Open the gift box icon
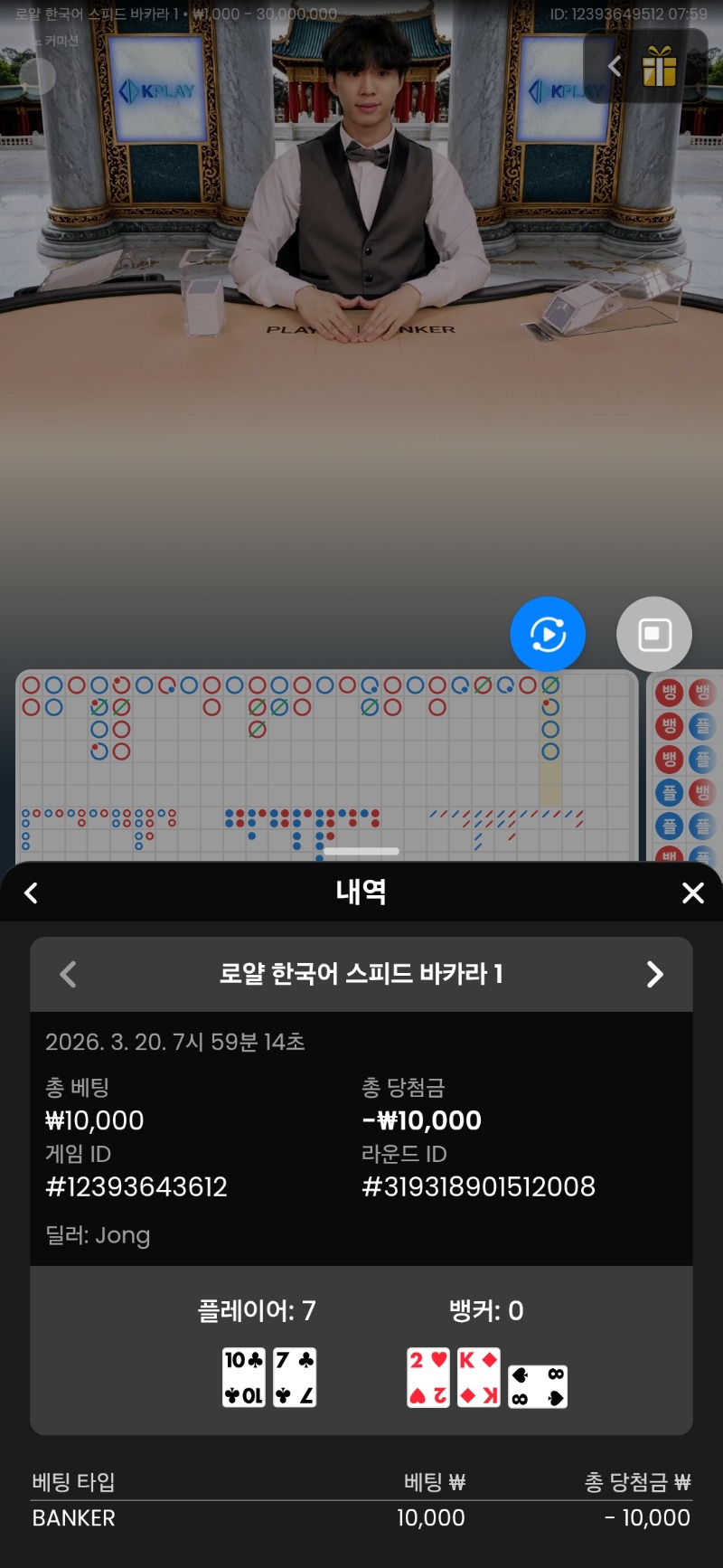 point(660,67)
